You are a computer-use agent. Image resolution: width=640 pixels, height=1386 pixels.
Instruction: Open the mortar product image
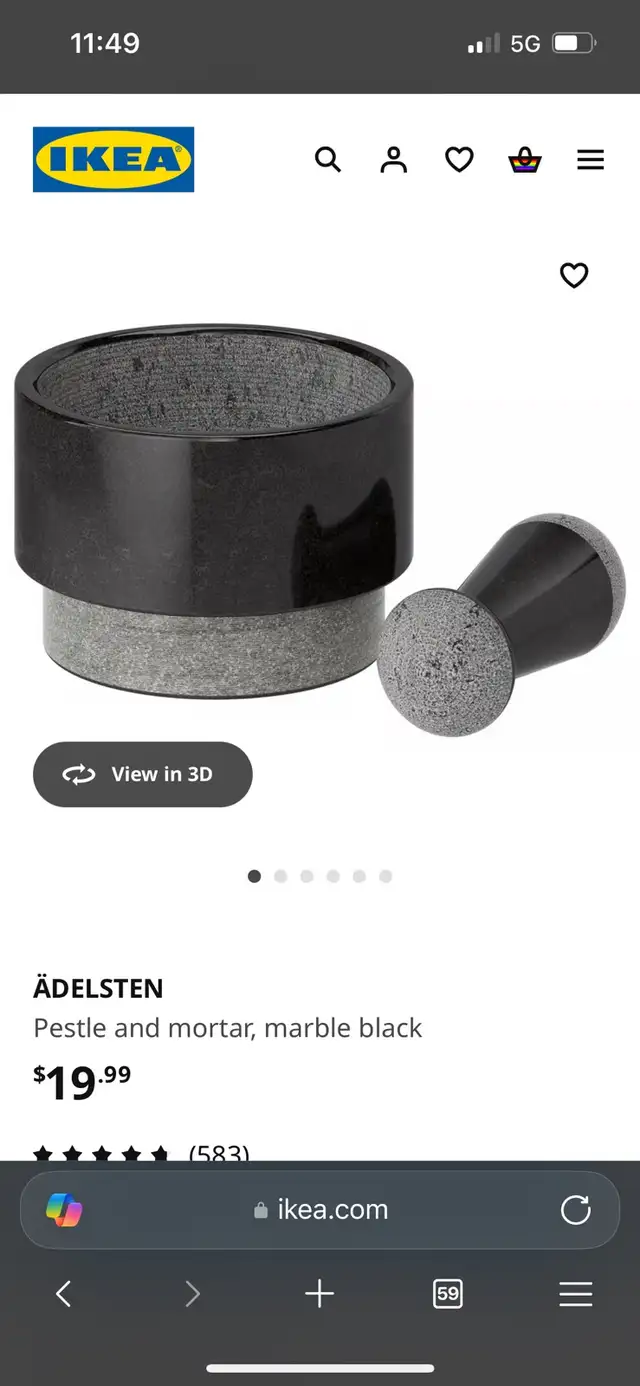[x=320, y=530]
